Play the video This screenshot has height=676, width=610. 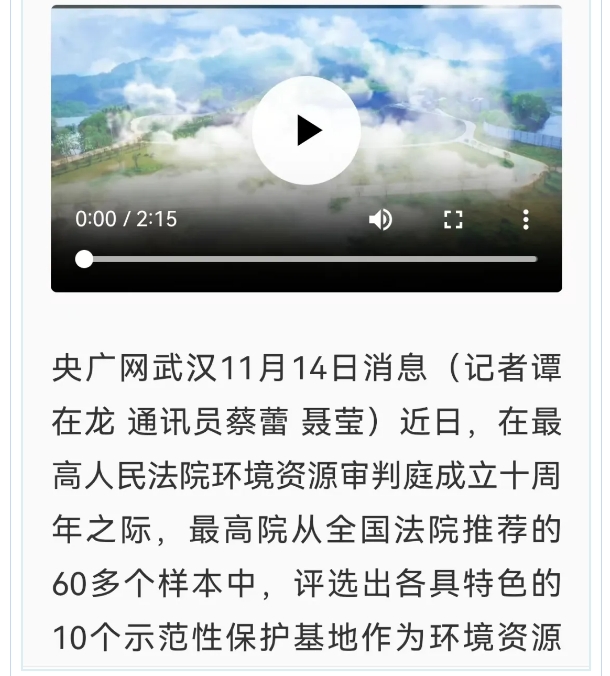pos(306,130)
